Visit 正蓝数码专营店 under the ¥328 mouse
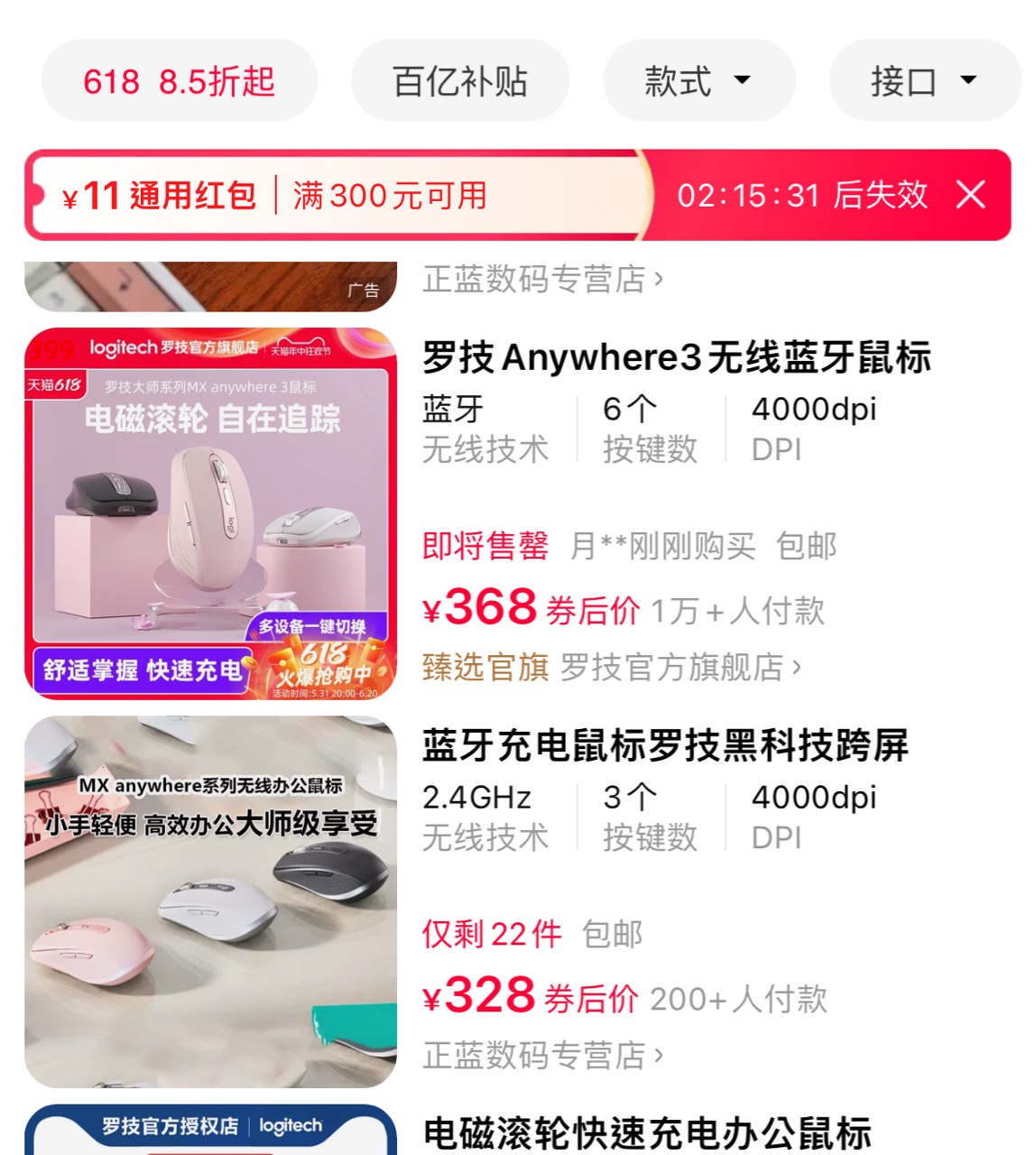Image resolution: width=1036 pixels, height=1155 pixels. pos(541,1055)
